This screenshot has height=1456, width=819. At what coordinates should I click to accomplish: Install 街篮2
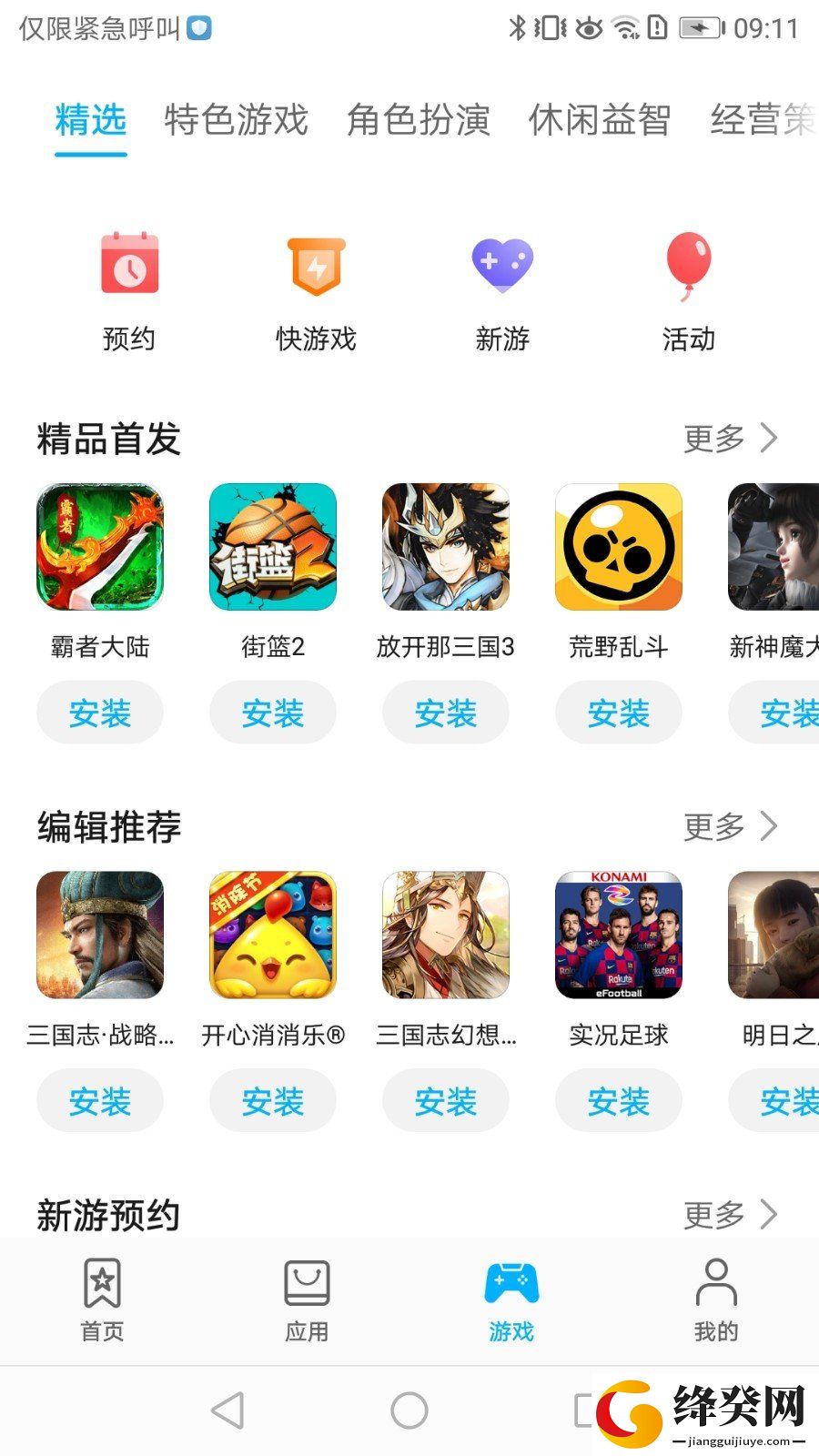pos(273,713)
